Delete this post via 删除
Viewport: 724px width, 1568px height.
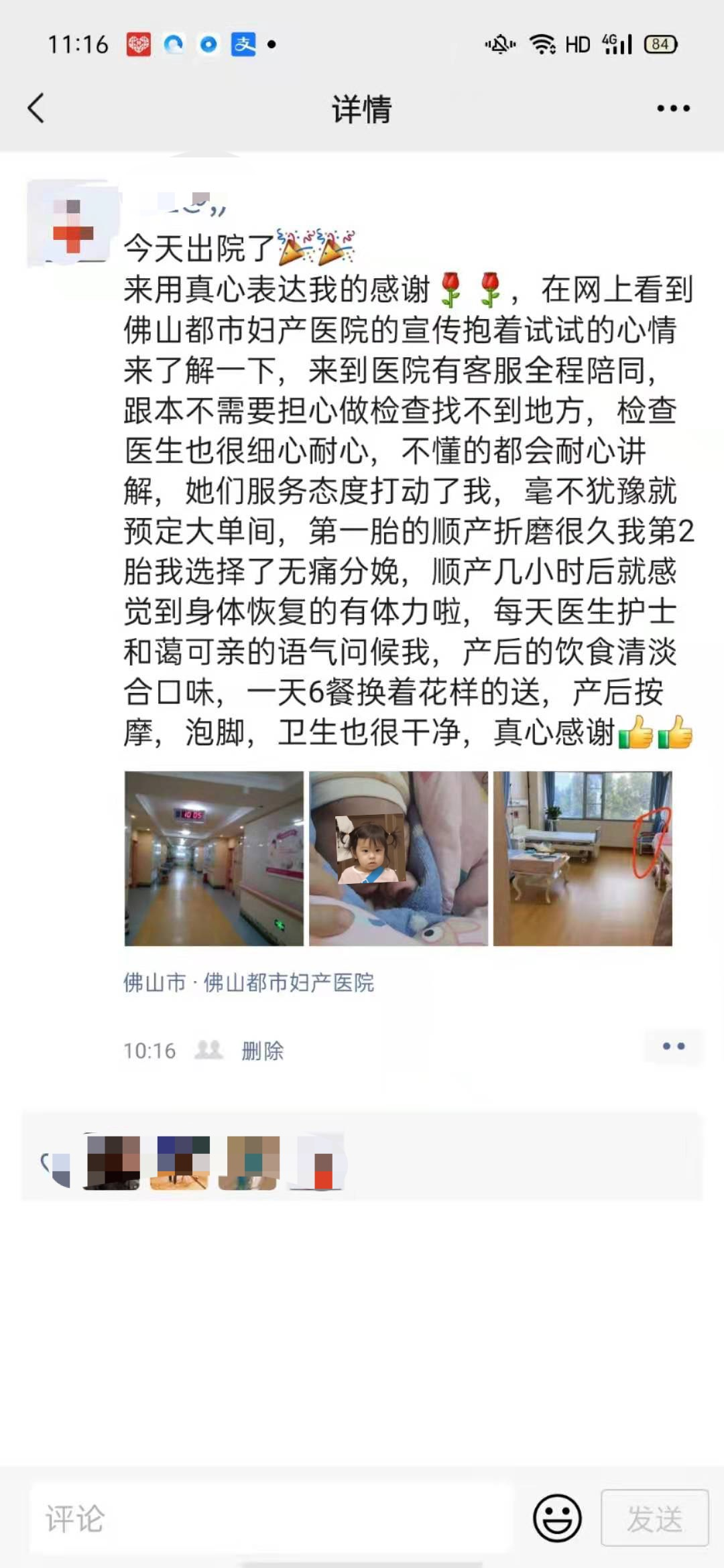point(262,1051)
